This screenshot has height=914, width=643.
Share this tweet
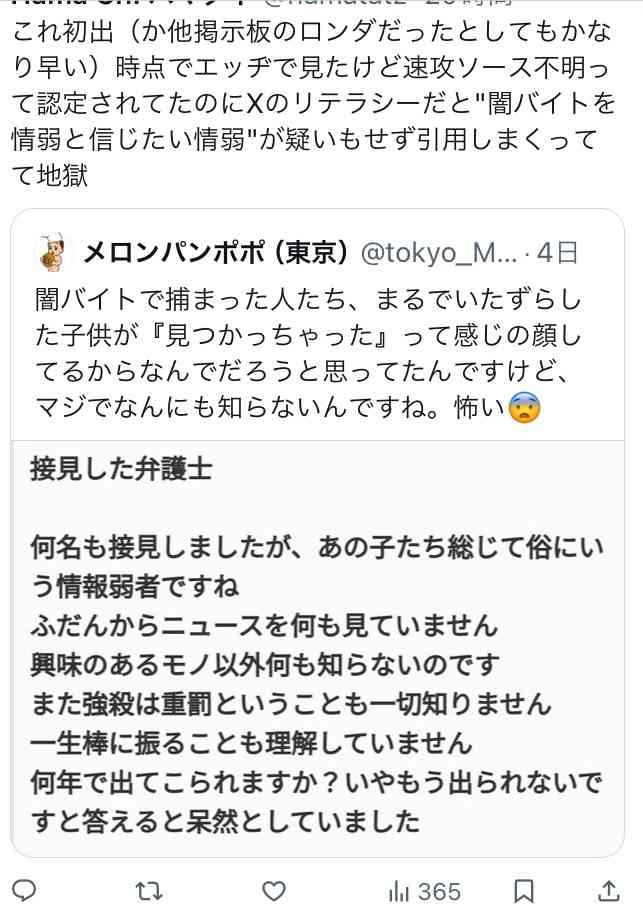(611, 890)
